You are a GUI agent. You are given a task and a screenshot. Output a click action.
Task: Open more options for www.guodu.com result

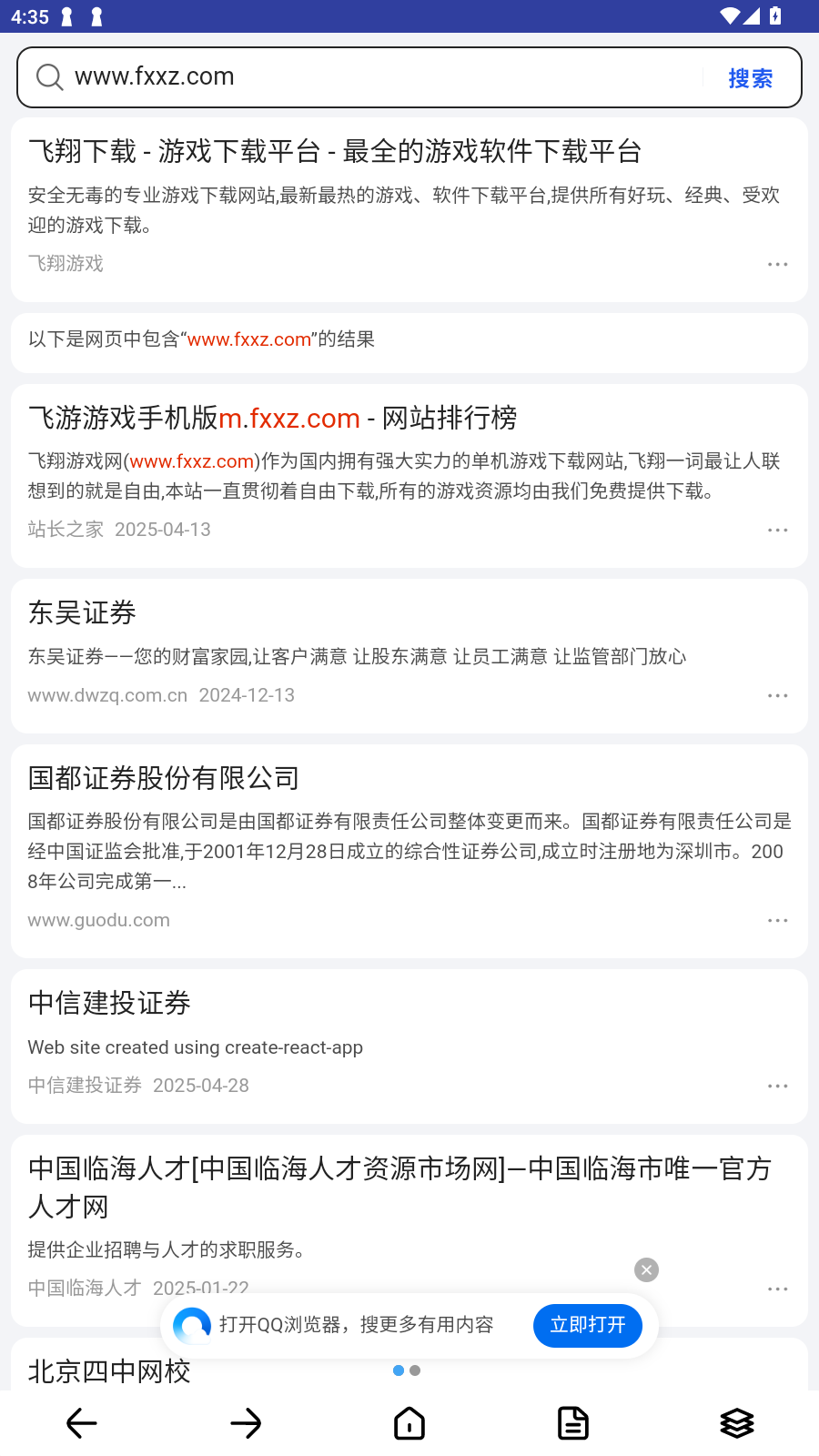(x=777, y=920)
